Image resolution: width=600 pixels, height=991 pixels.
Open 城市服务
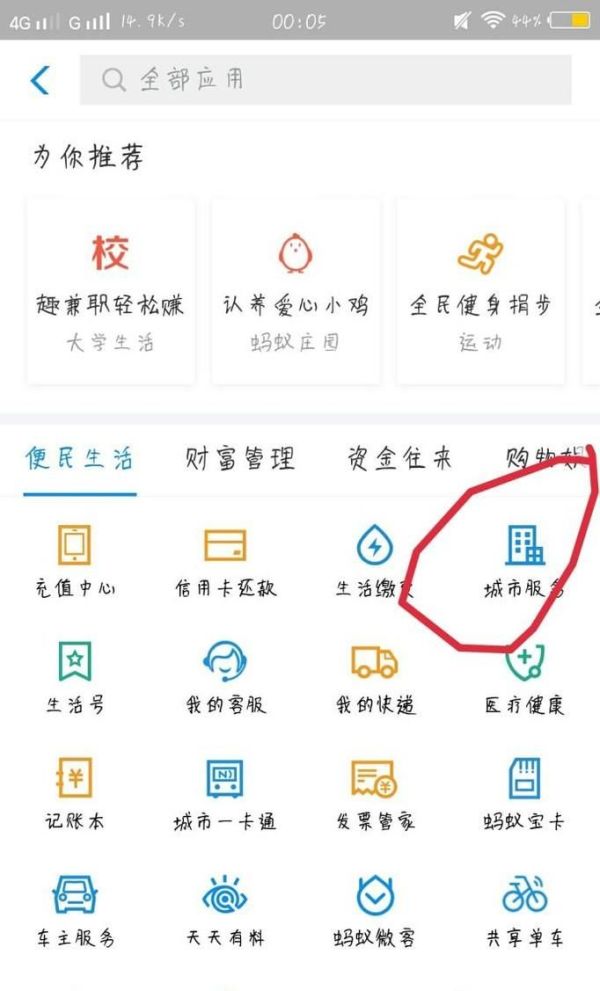click(x=524, y=562)
